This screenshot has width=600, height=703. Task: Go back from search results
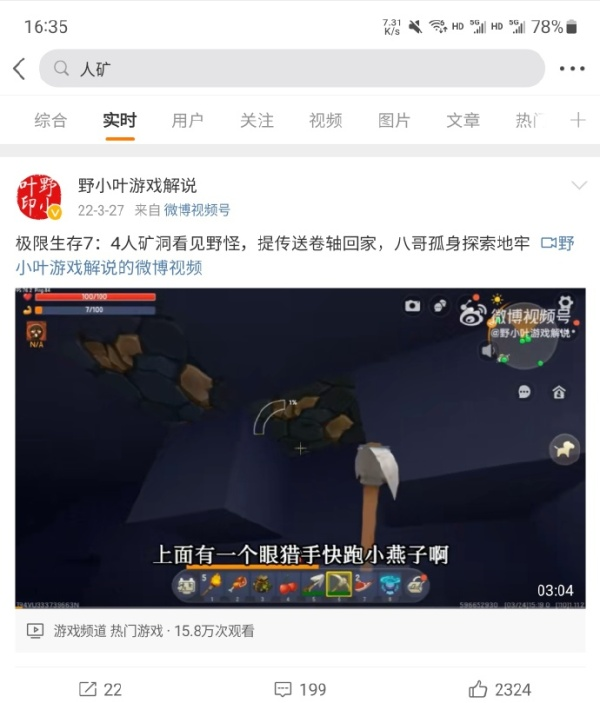19,68
